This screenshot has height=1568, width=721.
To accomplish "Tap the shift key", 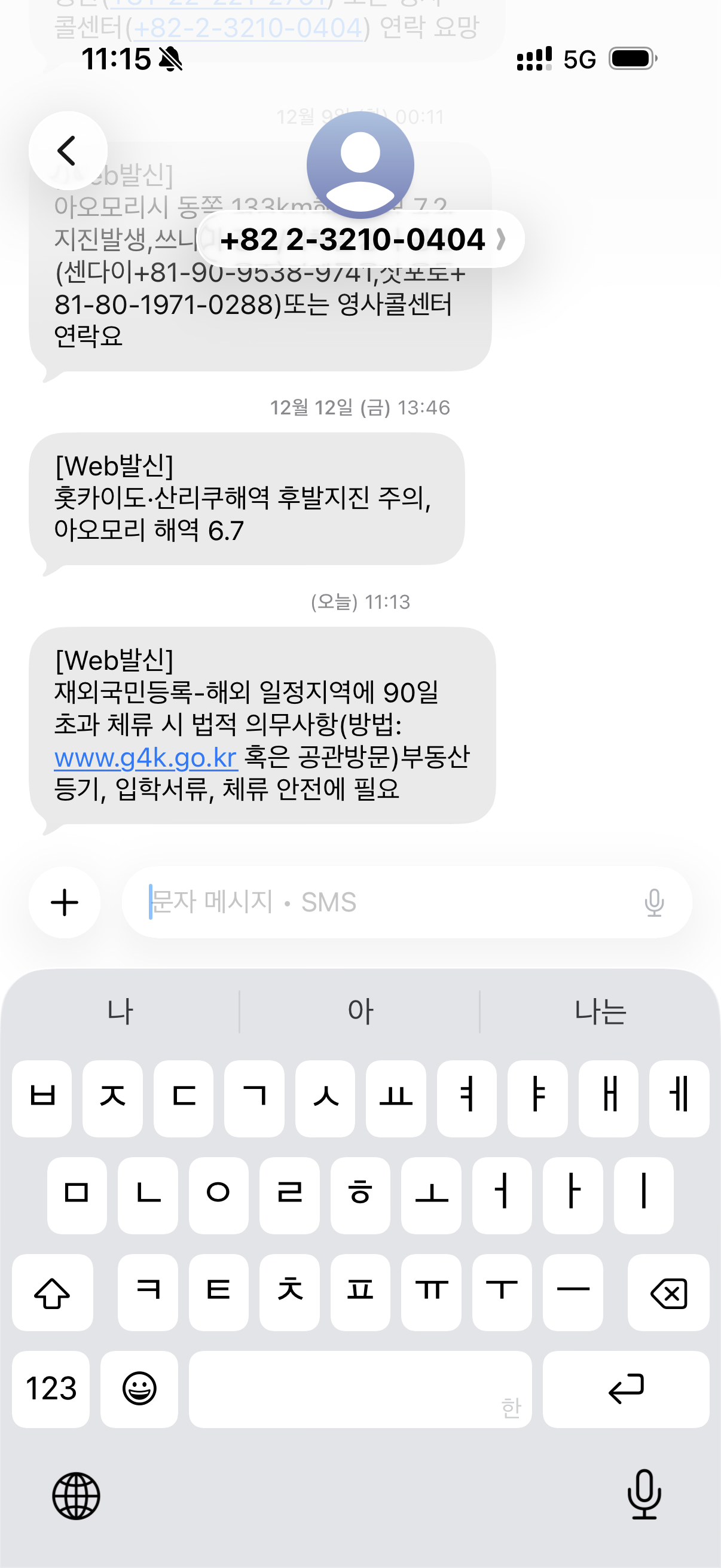I will click(x=53, y=1293).
